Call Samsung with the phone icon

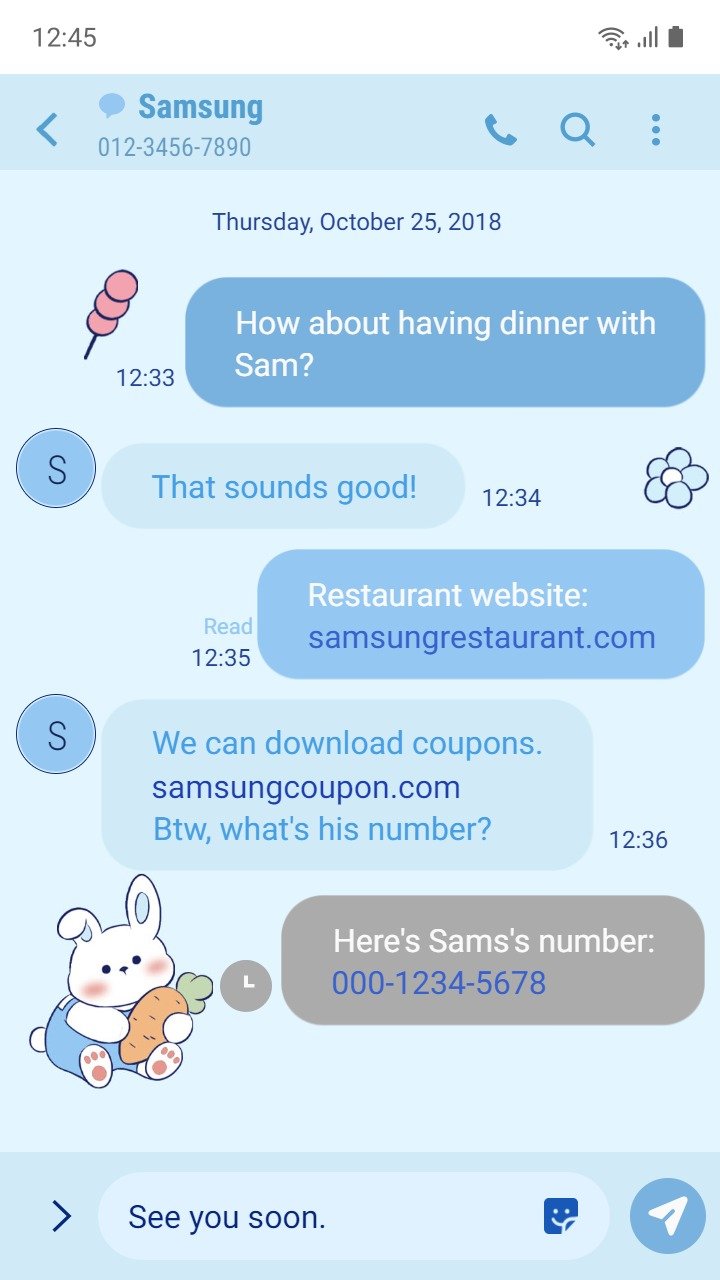tap(501, 130)
